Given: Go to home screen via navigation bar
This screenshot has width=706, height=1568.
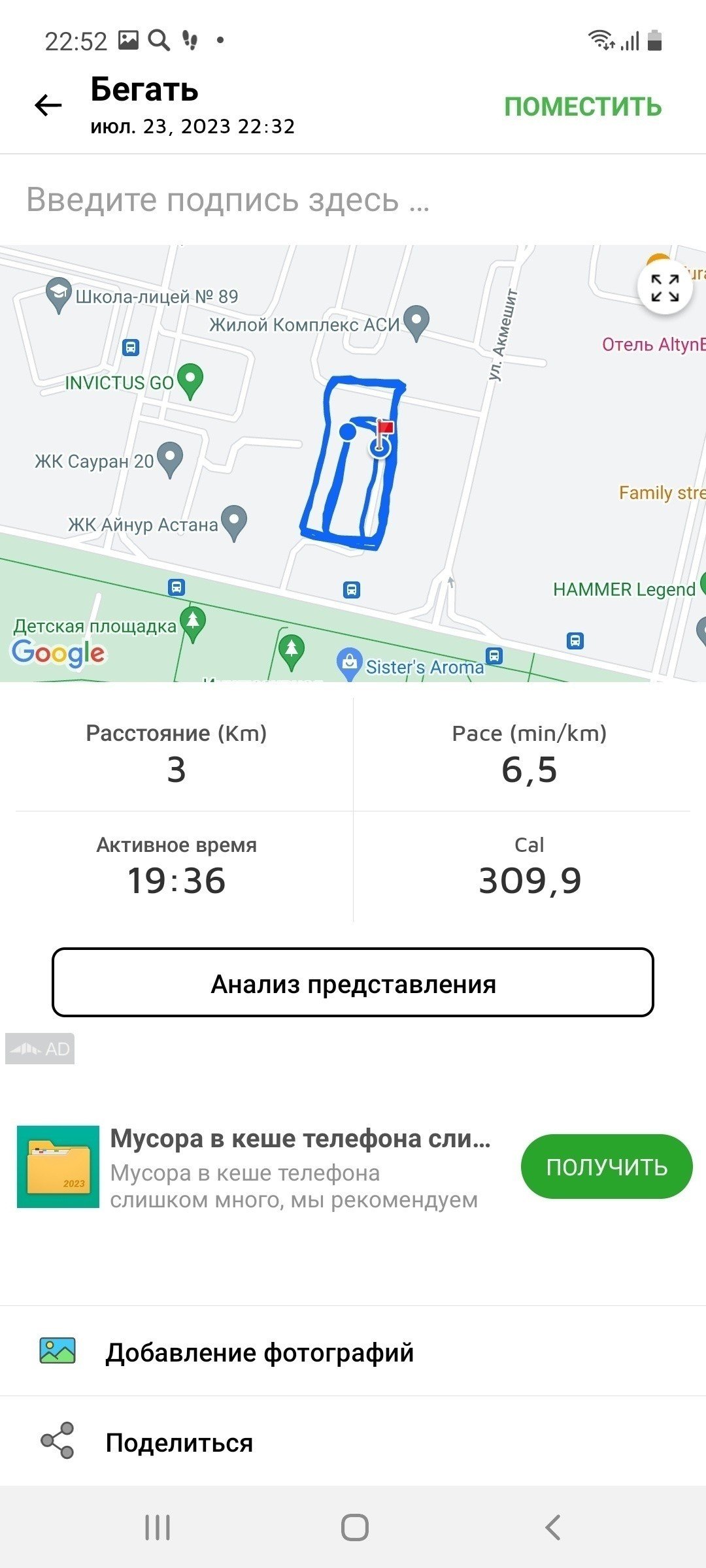Looking at the screenshot, I should pos(354,1527).
